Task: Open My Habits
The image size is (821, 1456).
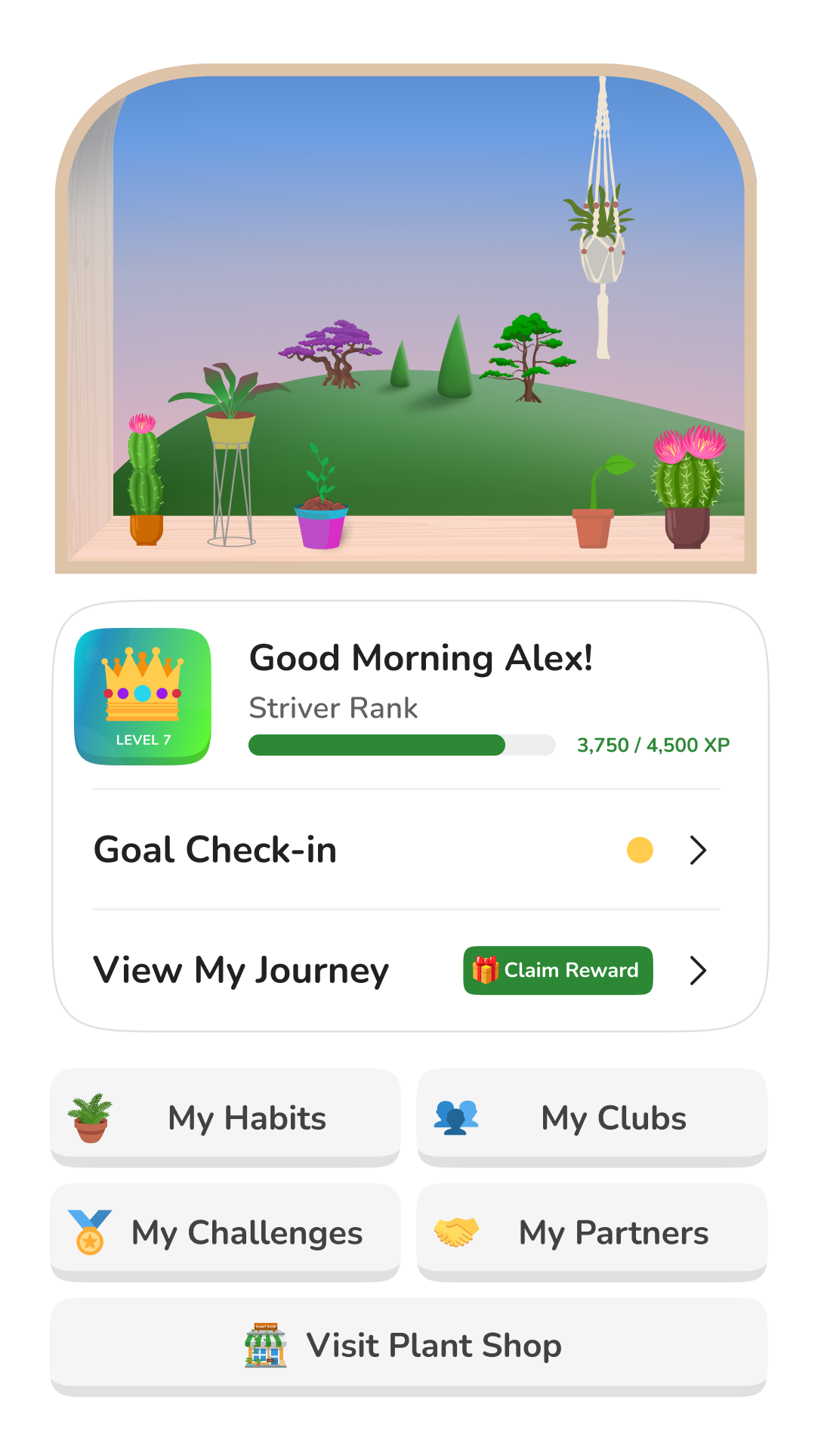Action: click(x=225, y=1118)
